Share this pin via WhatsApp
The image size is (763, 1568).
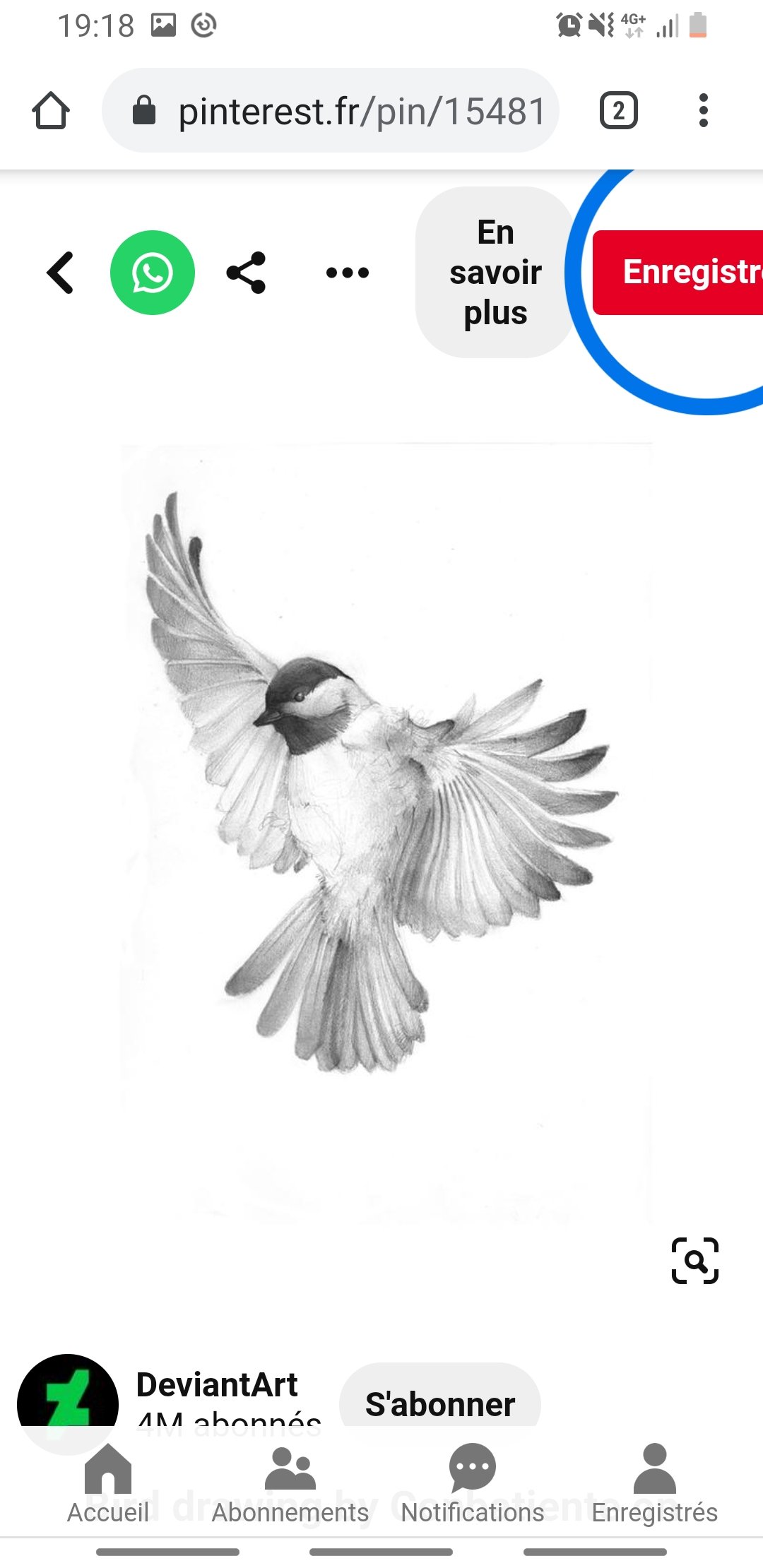(152, 273)
